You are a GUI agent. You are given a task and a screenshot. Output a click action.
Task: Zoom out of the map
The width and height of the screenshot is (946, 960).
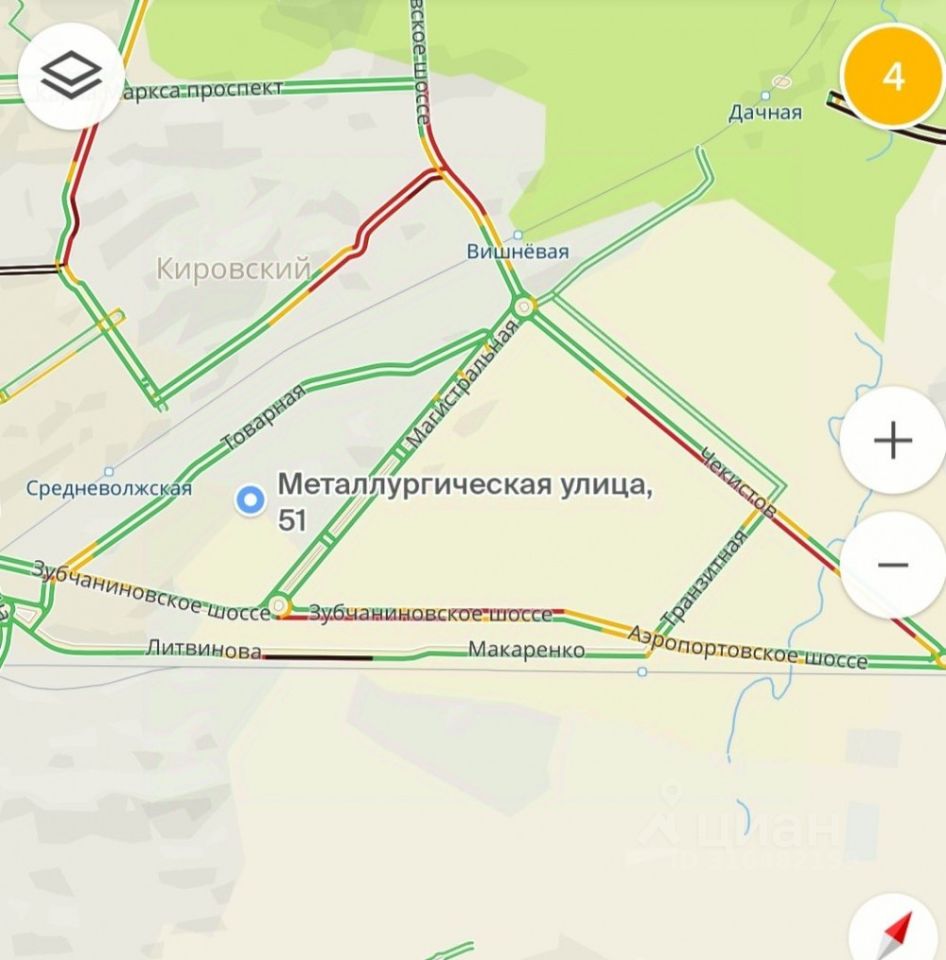coord(892,565)
